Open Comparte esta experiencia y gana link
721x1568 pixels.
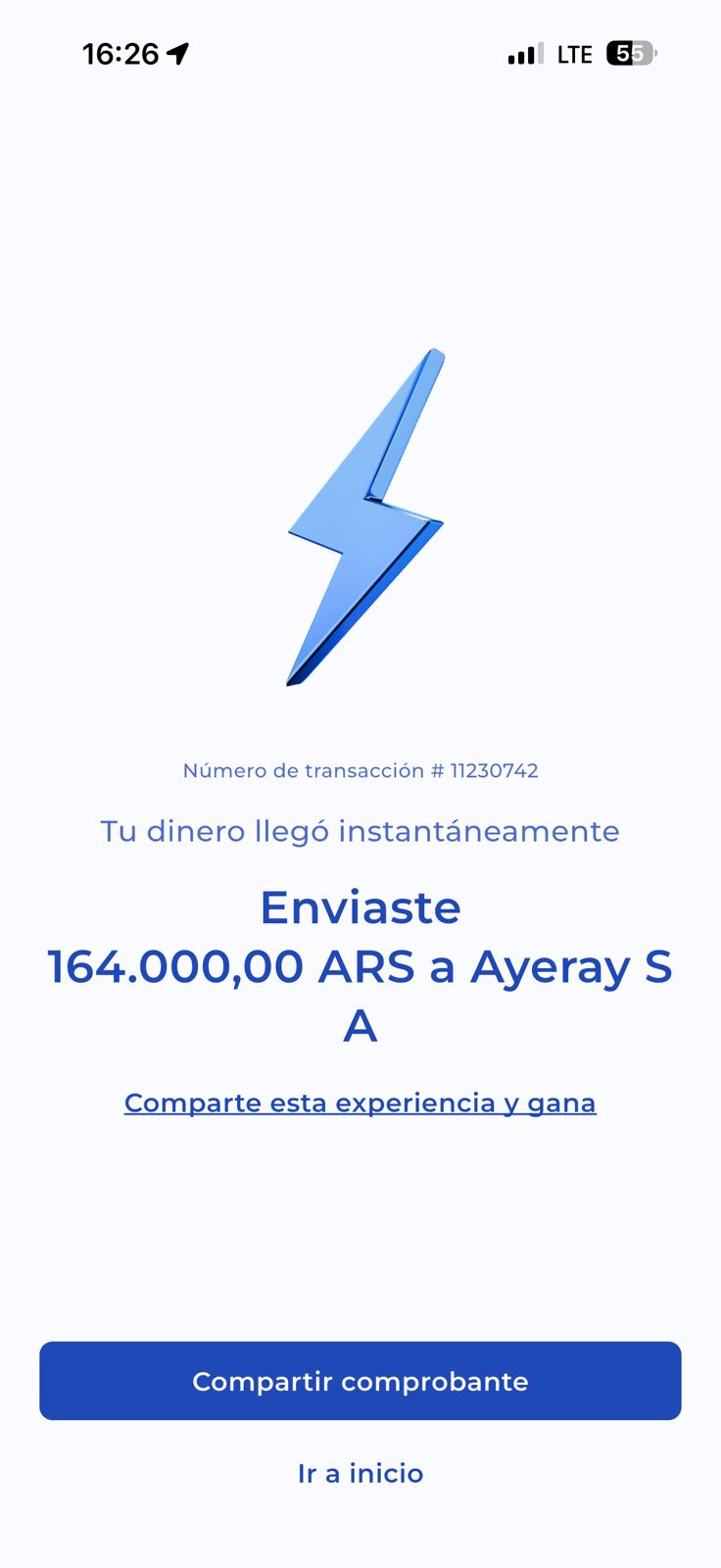[360, 1102]
